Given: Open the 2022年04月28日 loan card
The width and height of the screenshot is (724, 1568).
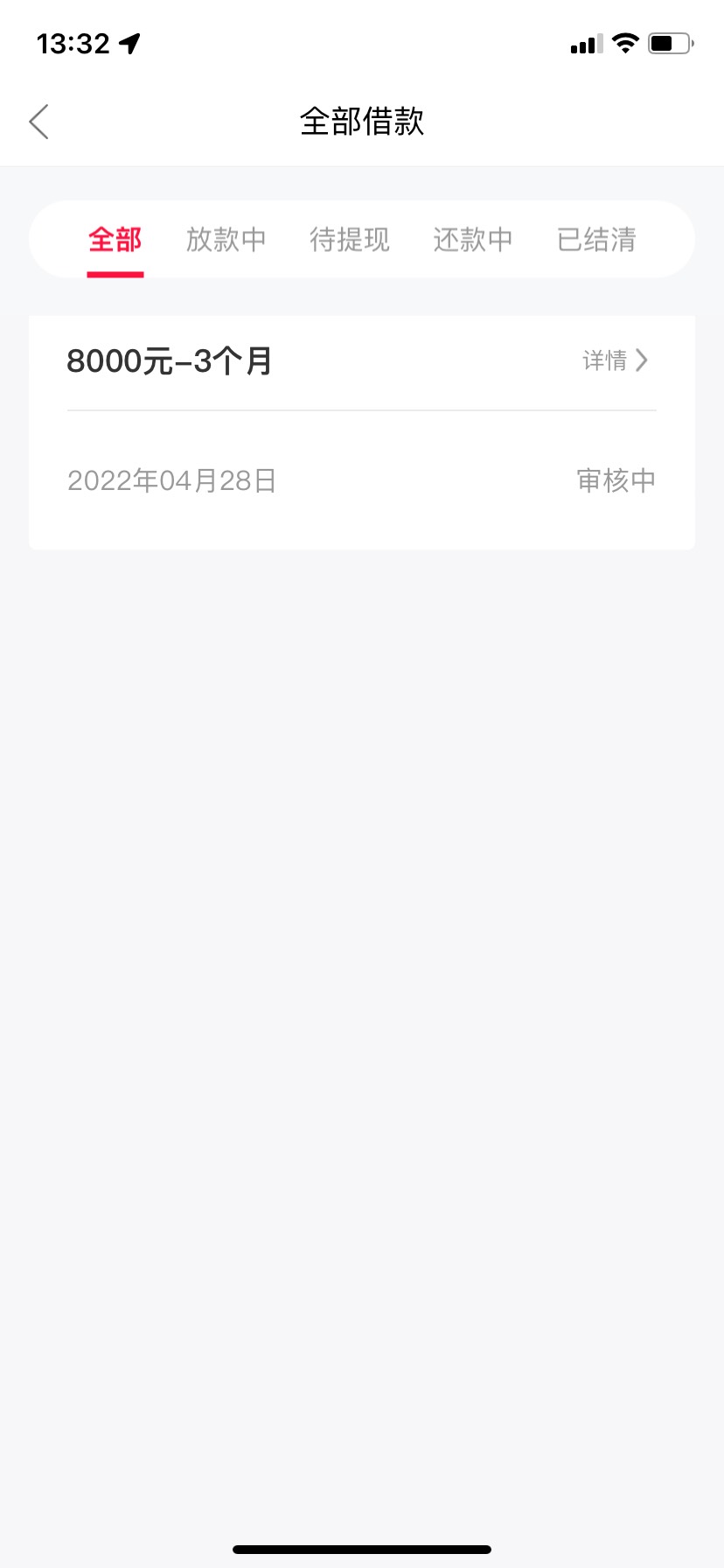Looking at the screenshot, I should (362, 433).
